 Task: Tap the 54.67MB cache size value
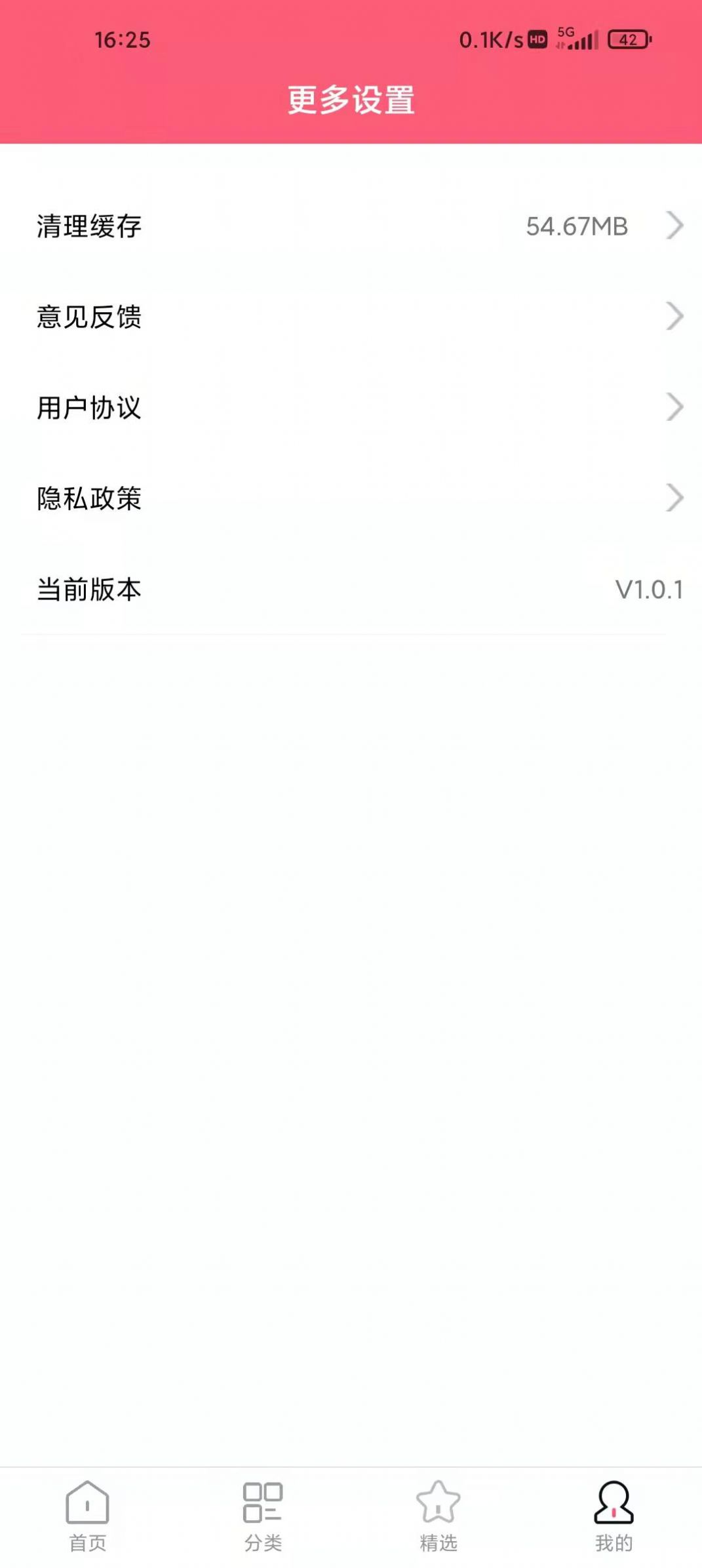pyautogui.click(x=577, y=228)
